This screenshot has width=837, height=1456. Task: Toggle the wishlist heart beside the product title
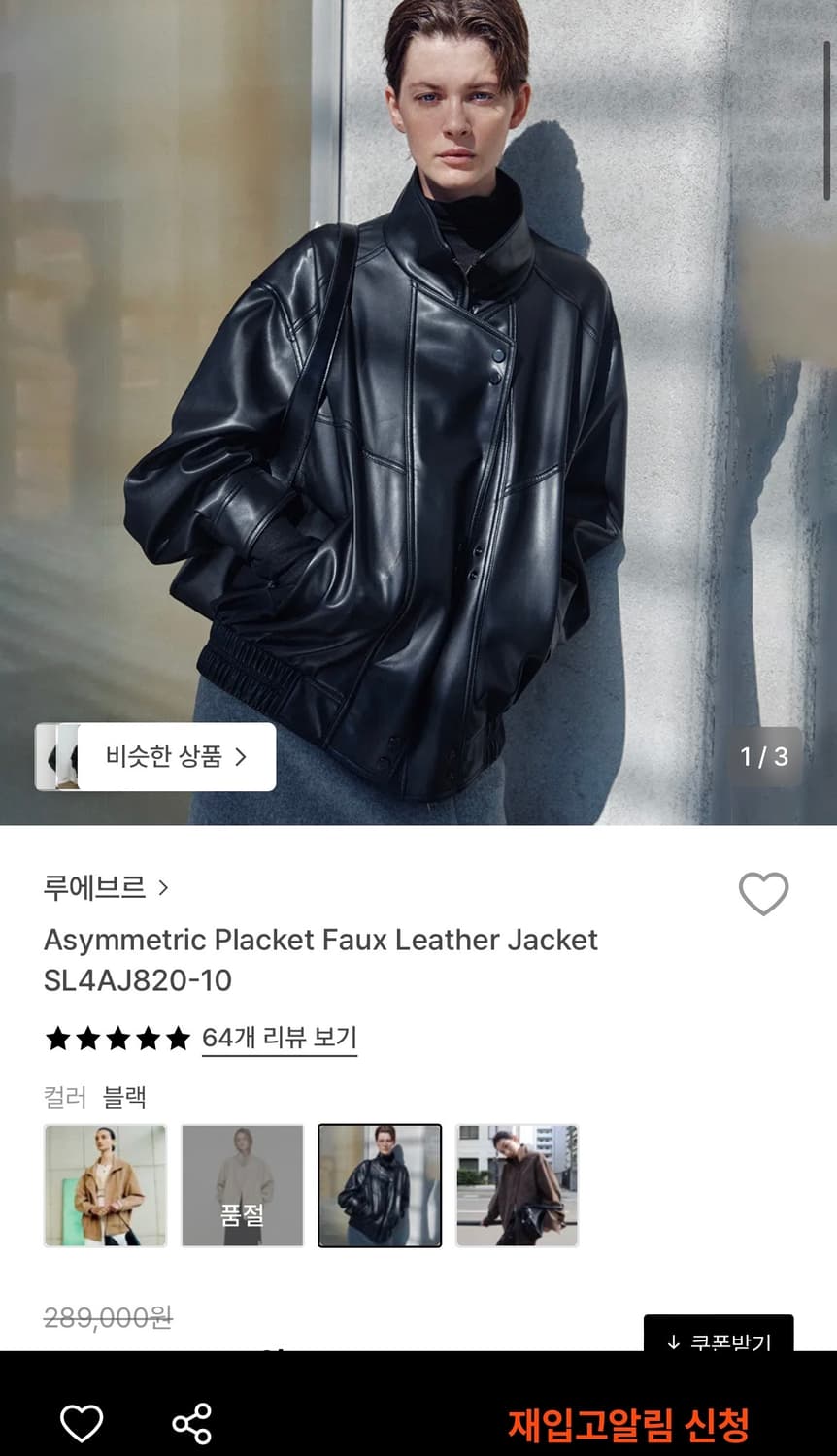[763, 894]
